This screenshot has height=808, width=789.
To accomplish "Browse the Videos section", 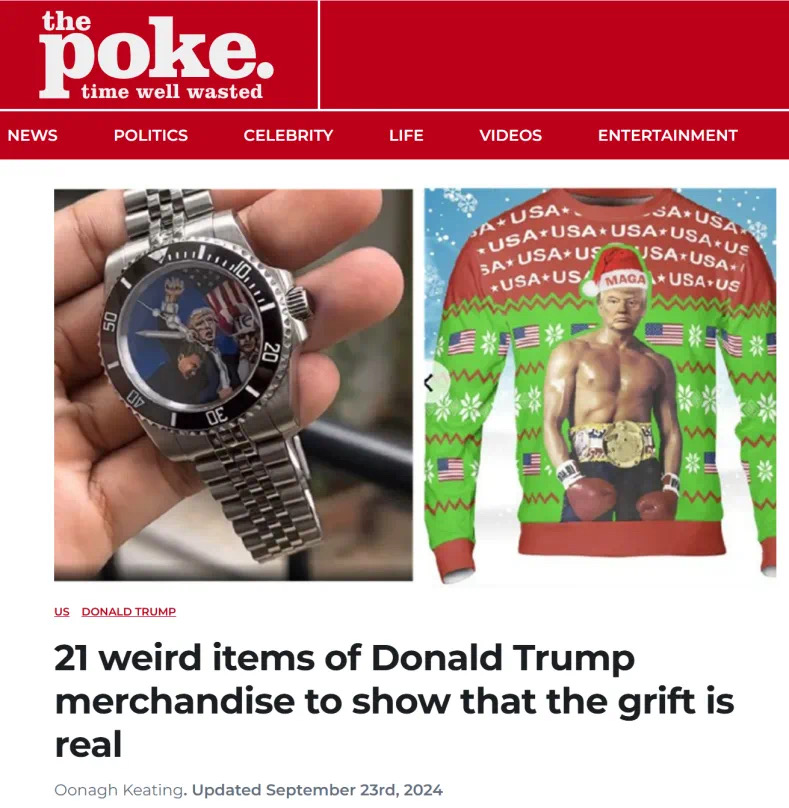I will pyautogui.click(x=510, y=135).
